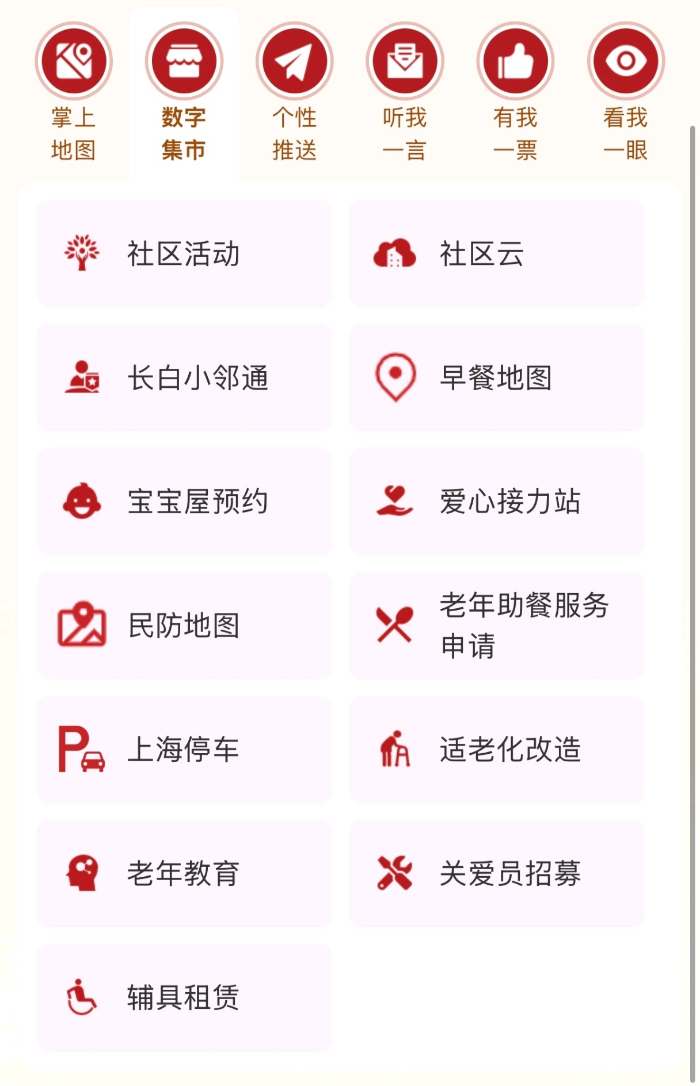Viewport: 700px width, 1086px height.
Task: Open 社区活动
Action: click(x=184, y=254)
